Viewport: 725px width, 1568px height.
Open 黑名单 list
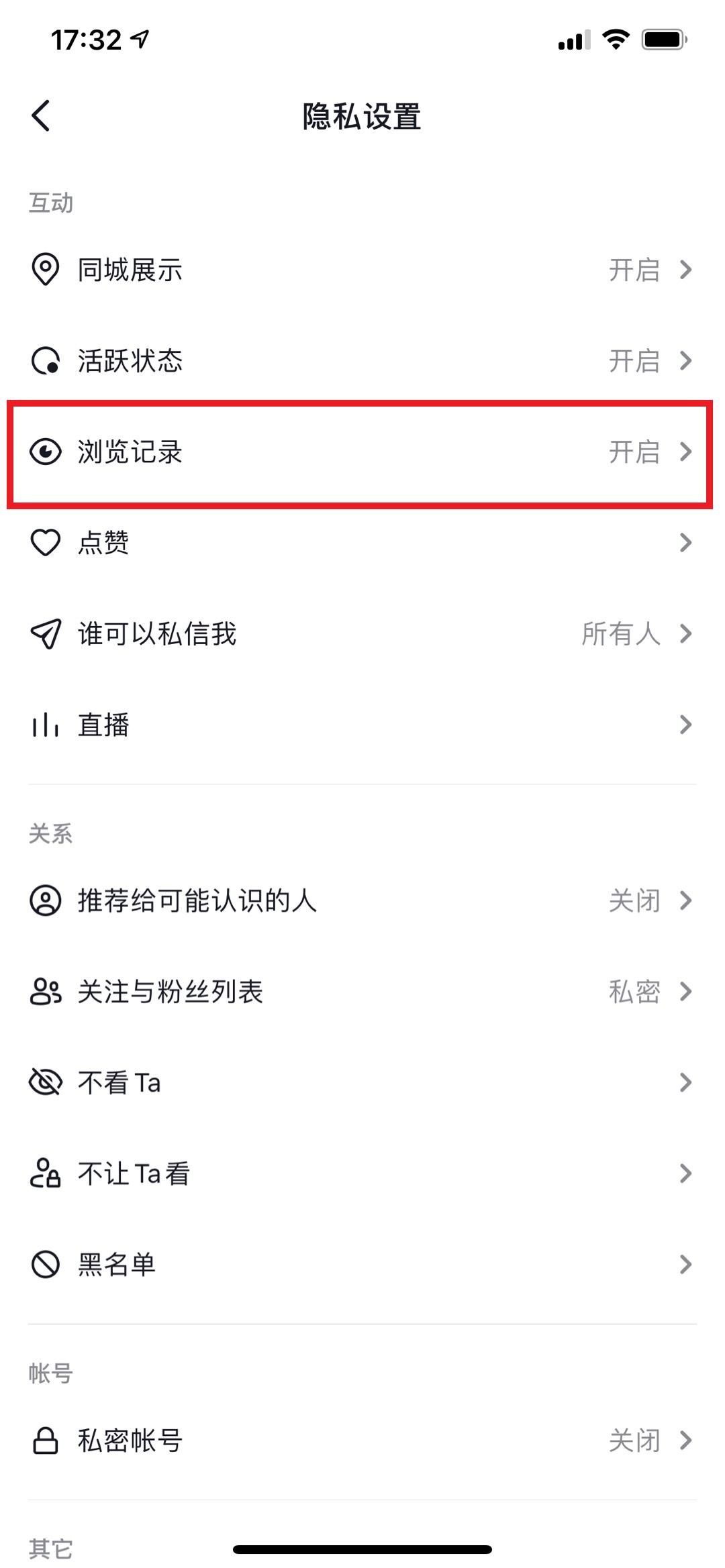point(362,1265)
